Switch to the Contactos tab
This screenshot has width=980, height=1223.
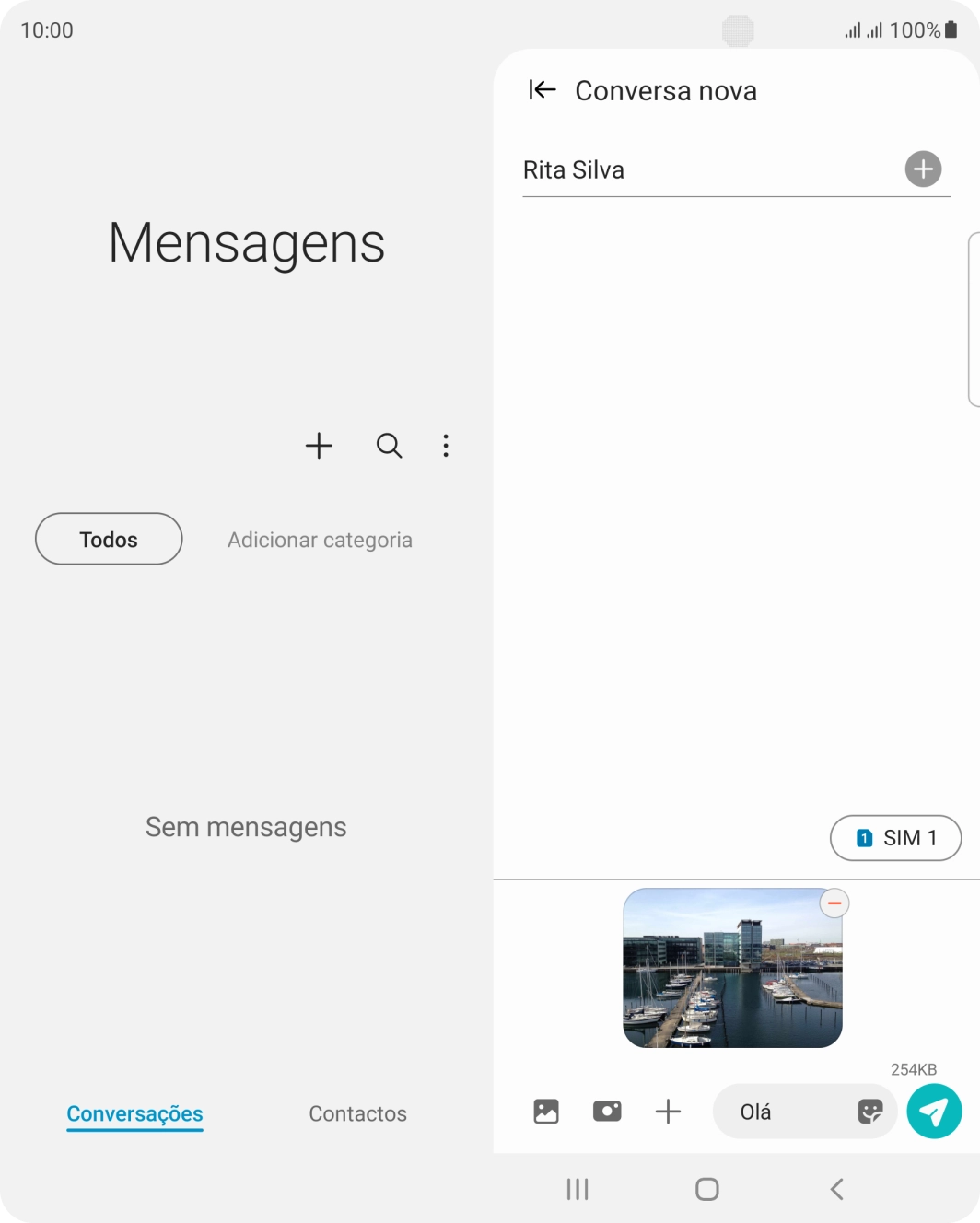point(357,1113)
